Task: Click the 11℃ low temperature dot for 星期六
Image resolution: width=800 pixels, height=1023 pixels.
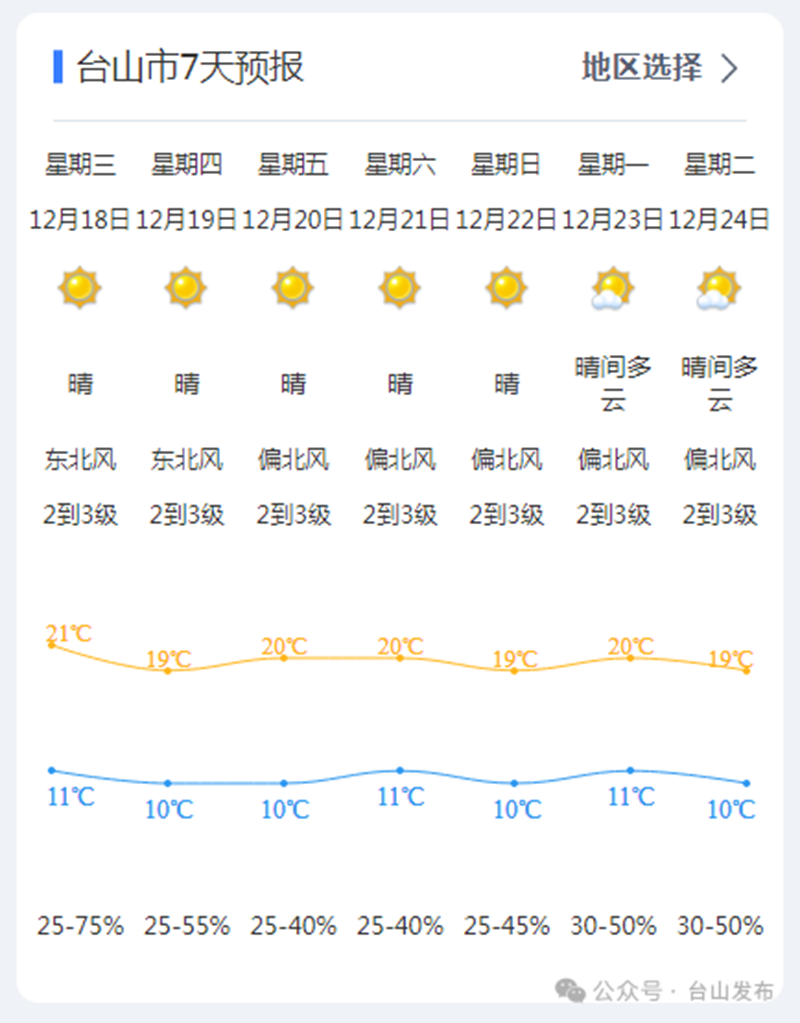Action: coord(400,769)
